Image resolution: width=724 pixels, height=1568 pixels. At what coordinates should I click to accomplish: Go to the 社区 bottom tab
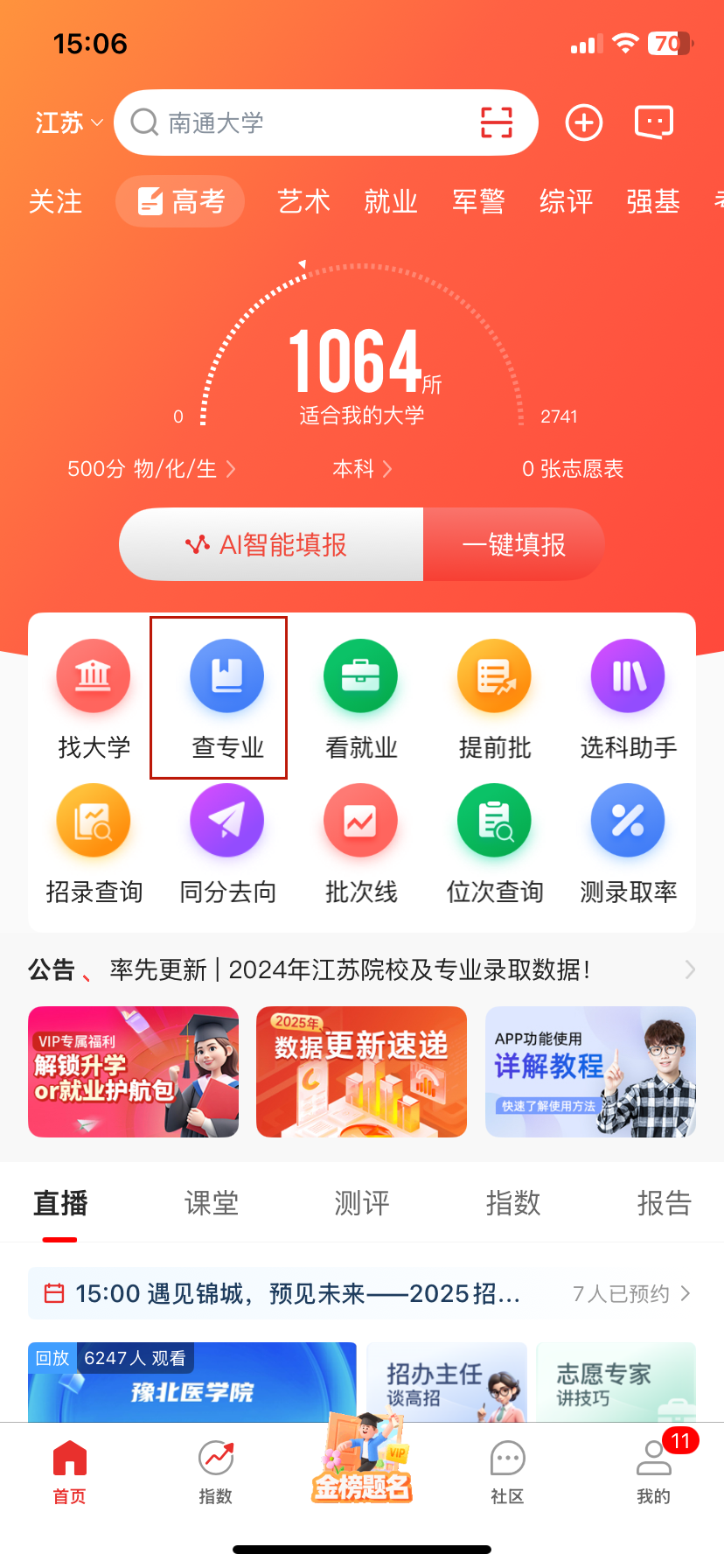click(507, 1471)
